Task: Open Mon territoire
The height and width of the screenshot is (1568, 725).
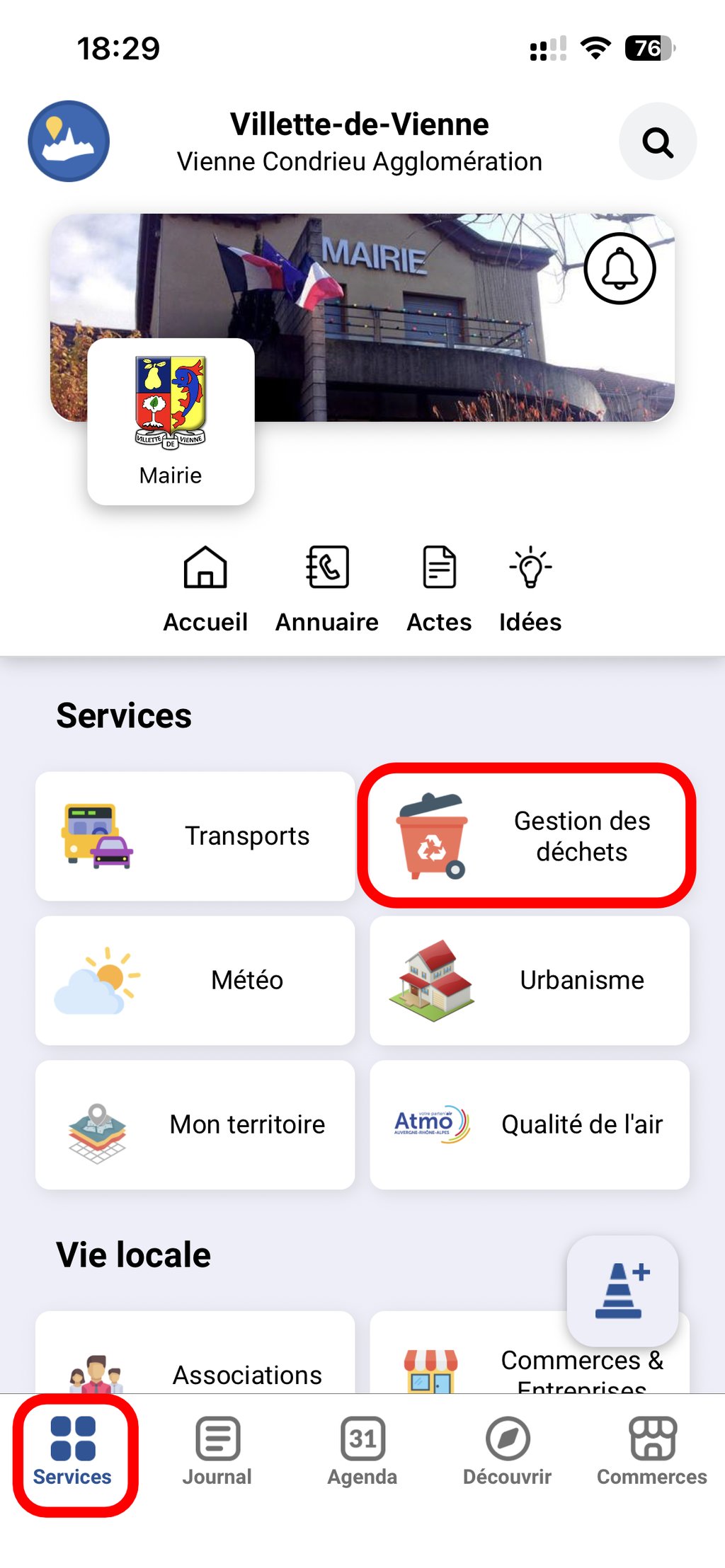Action: tap(195, 1124)
